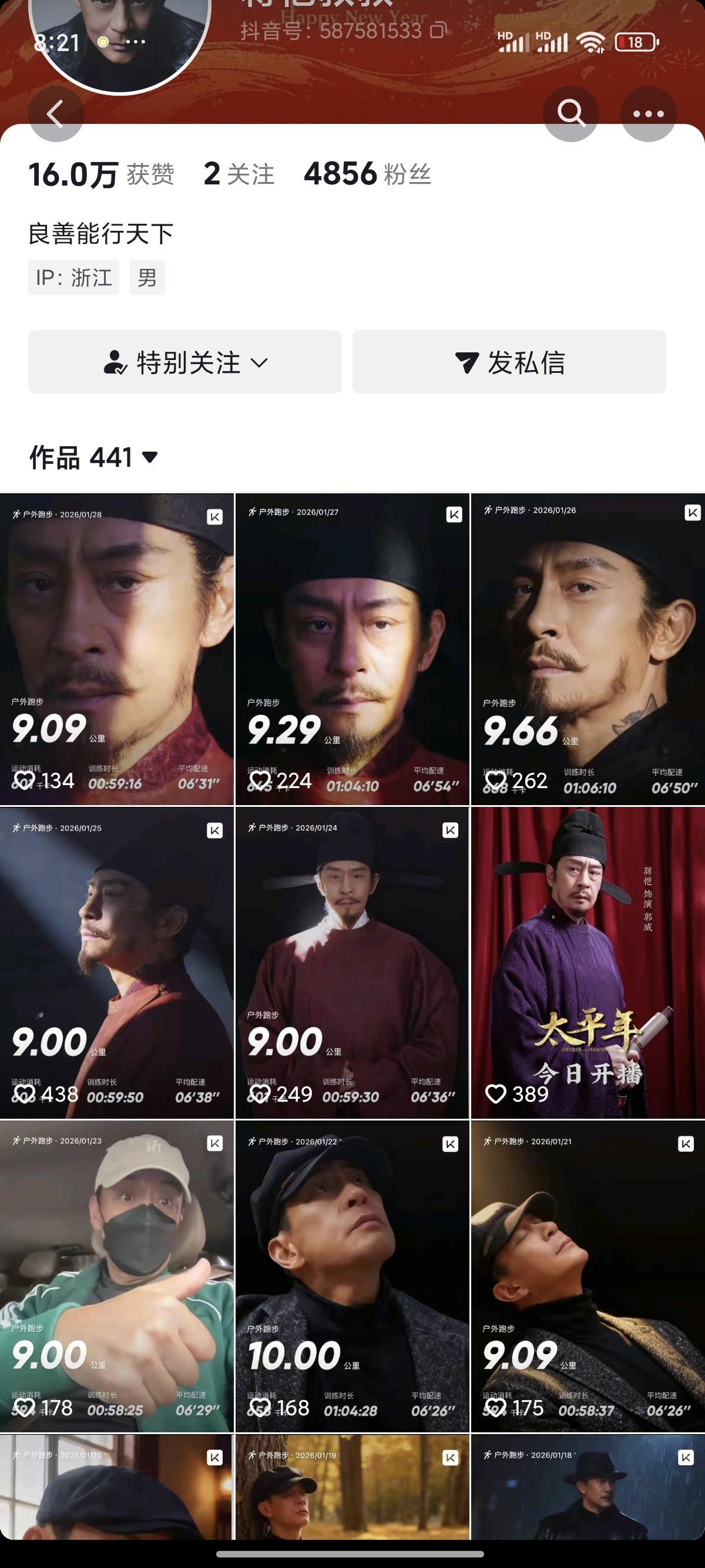705x1568 pixels.
Task: Expand the 特别关注 dropdown chevron
Action: click(261, 364)
